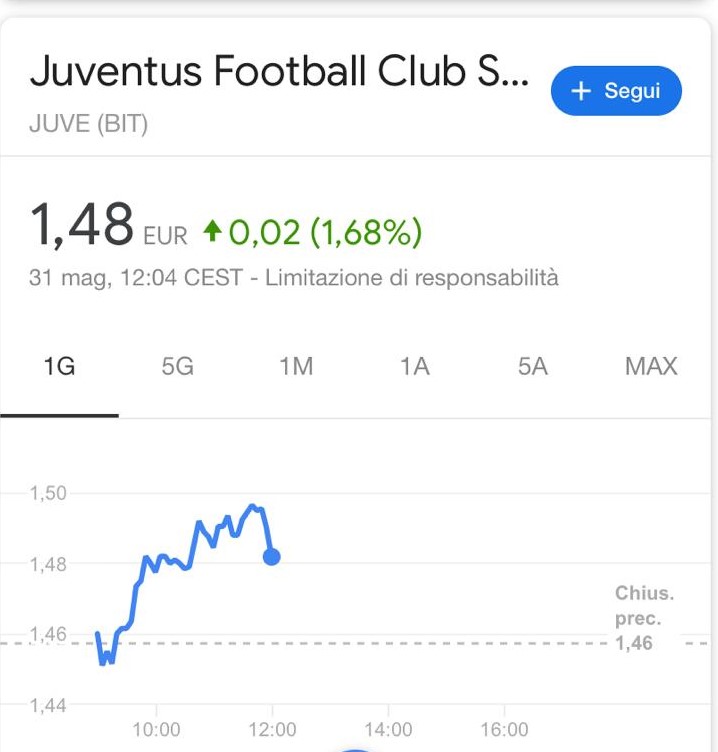Follow the Juventus stock with Segui
Viewport: 718px width, 752px height.
616,91
